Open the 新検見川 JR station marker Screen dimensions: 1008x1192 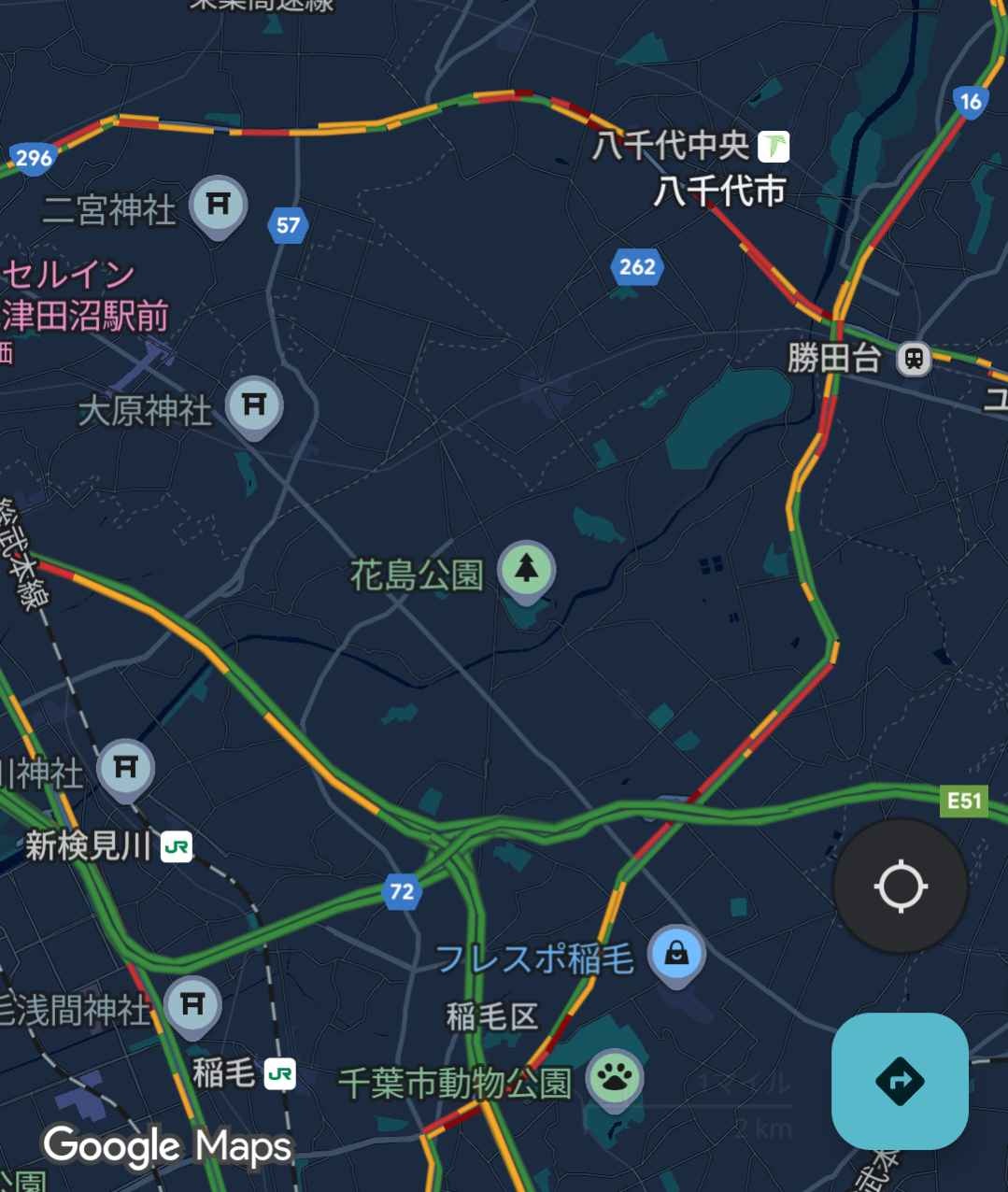pyautogui.click(x=177, y=846)
